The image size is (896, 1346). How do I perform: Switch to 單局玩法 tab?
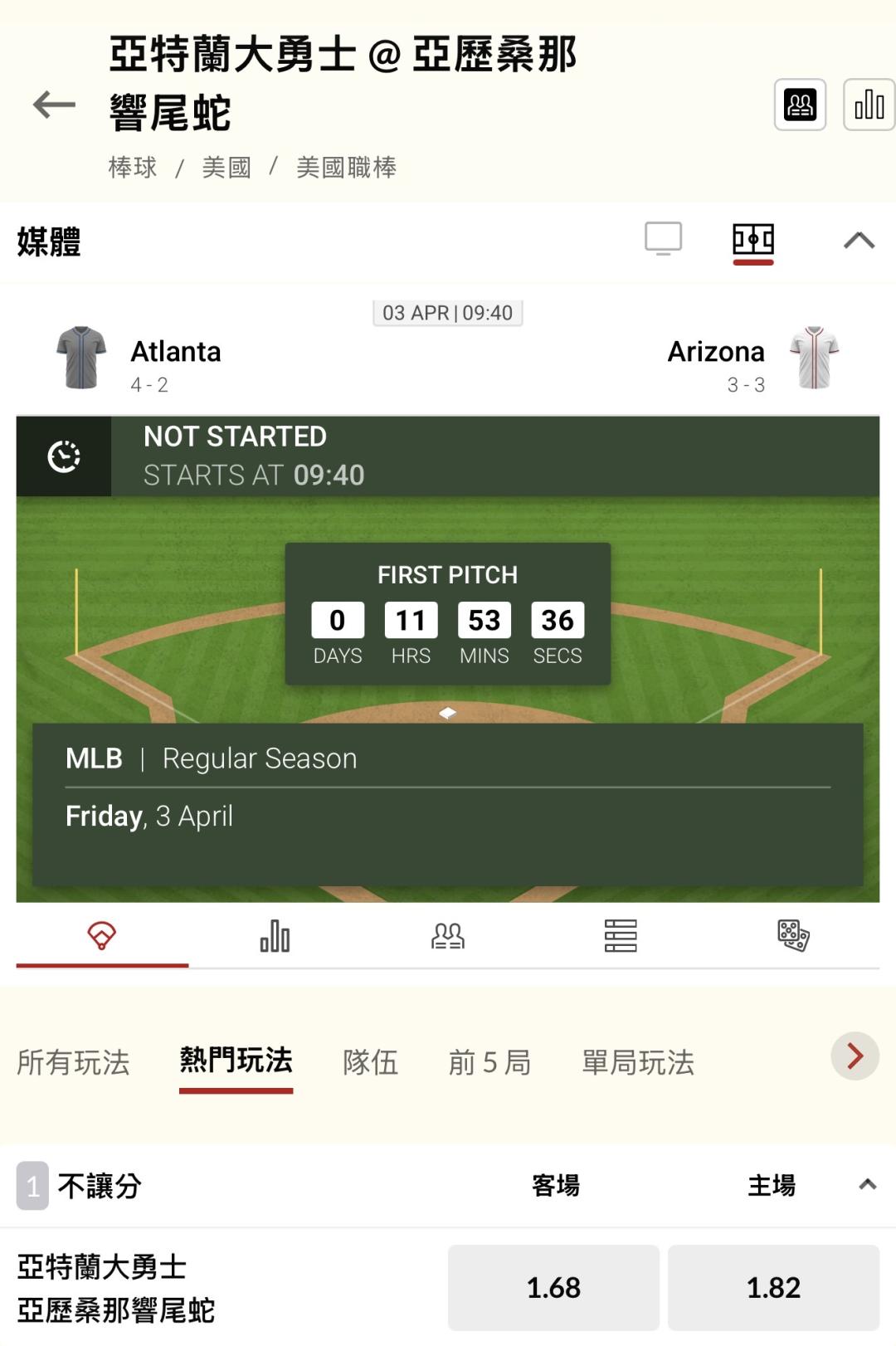[638, 1061]
